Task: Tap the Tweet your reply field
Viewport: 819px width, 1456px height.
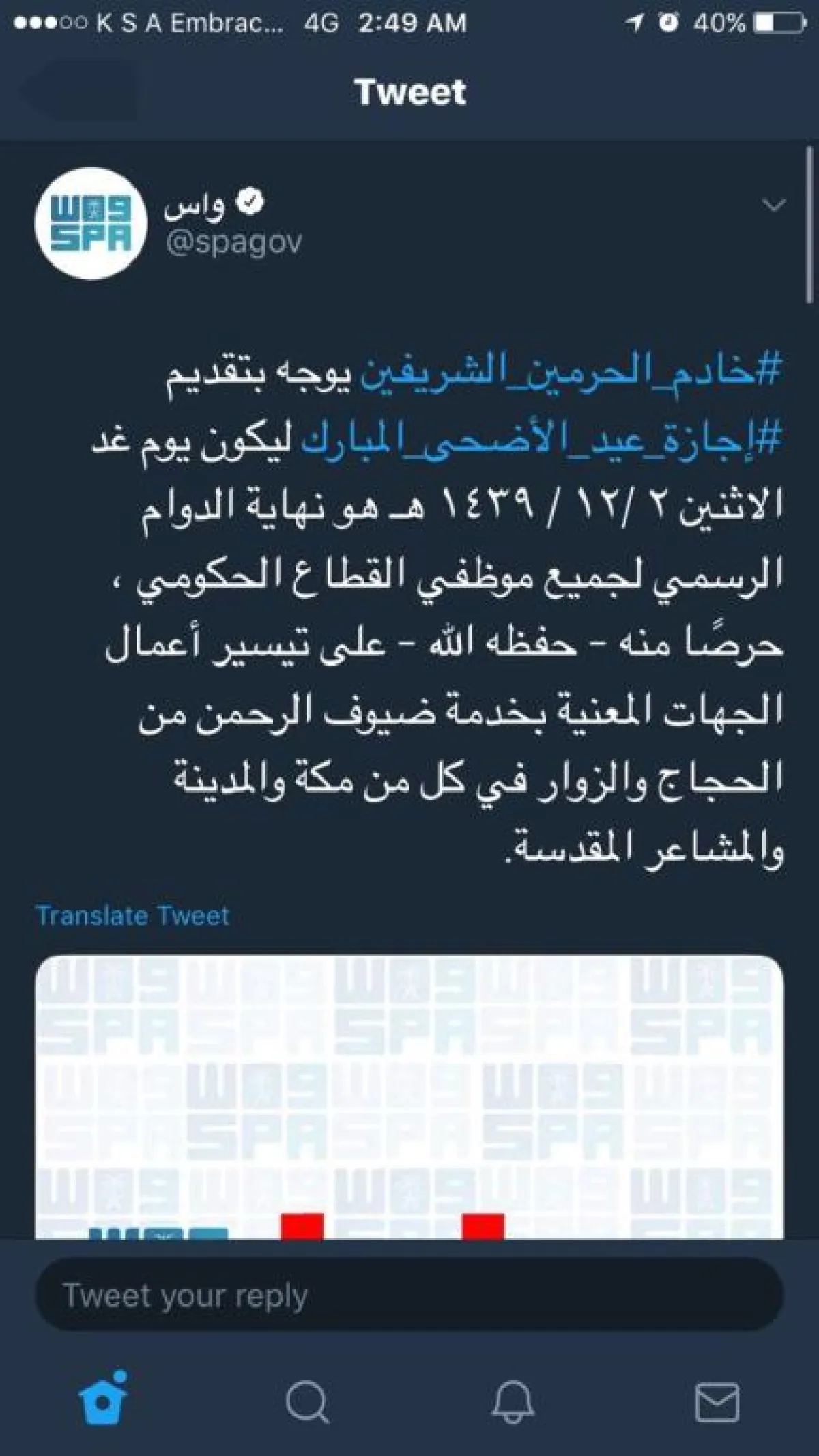Action: pyautogui.click(x=408, y=1295)
